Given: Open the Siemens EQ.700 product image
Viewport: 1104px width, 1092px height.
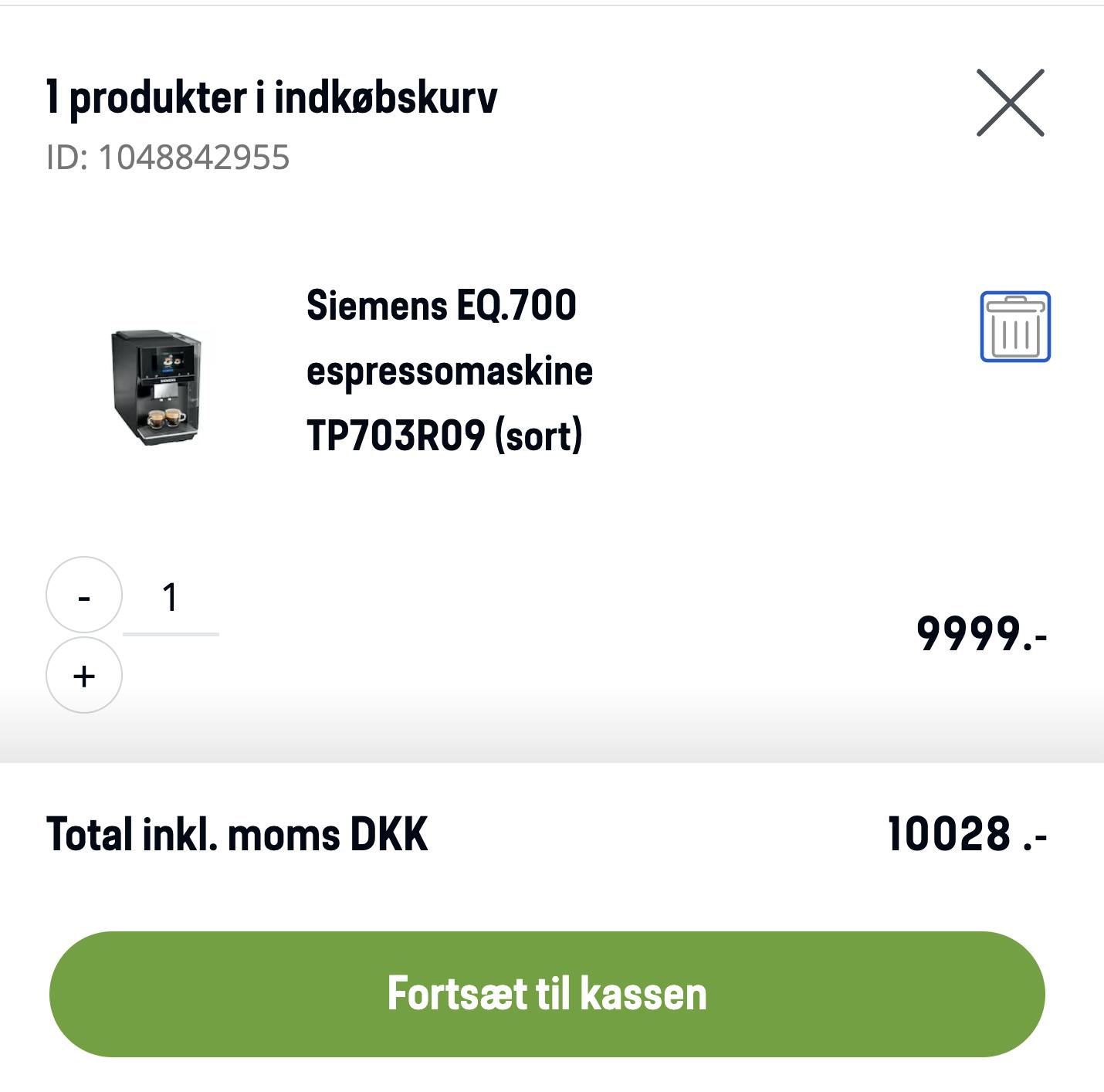Looking at the screenshot, I should [x=157, y=388].
